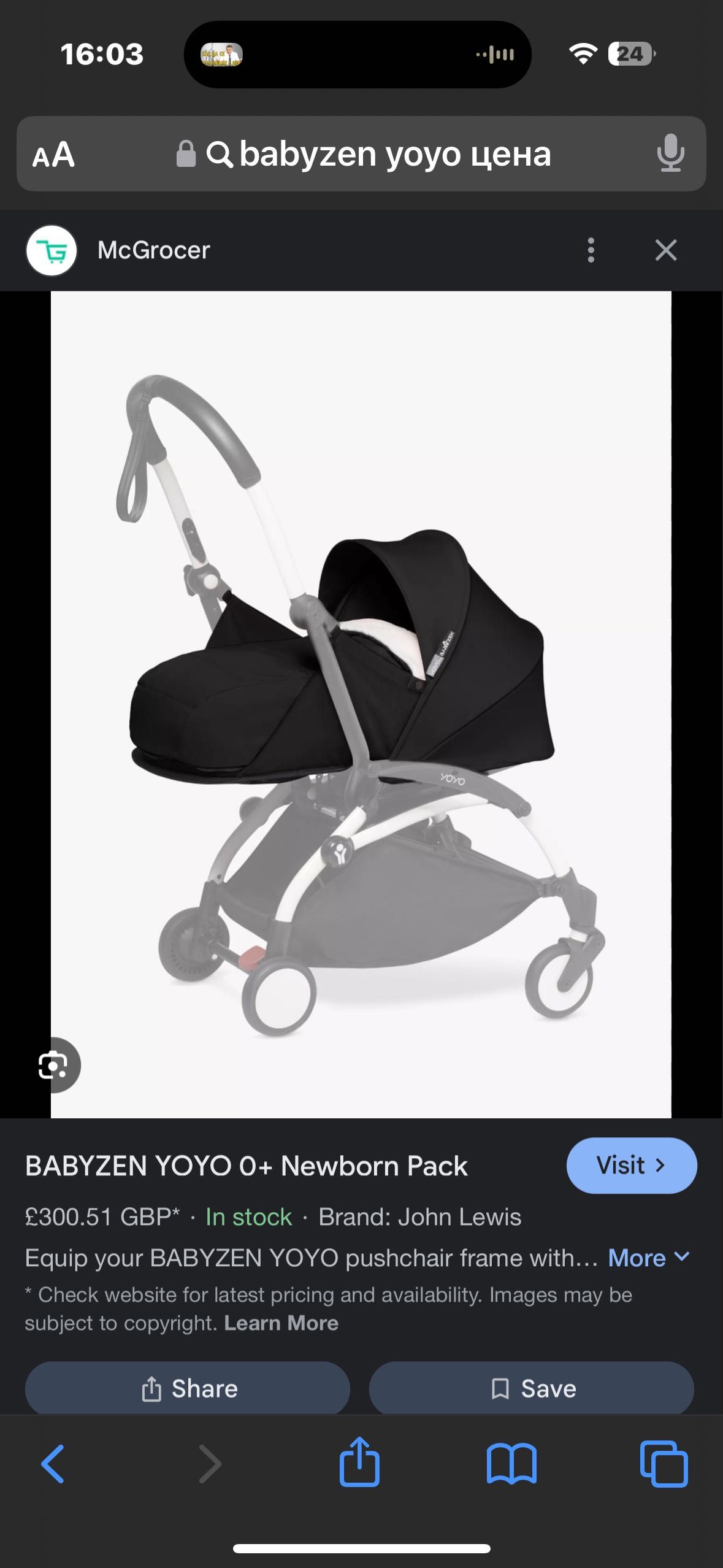Tap the address bar with babyzen yoyo search

[378, 154]
